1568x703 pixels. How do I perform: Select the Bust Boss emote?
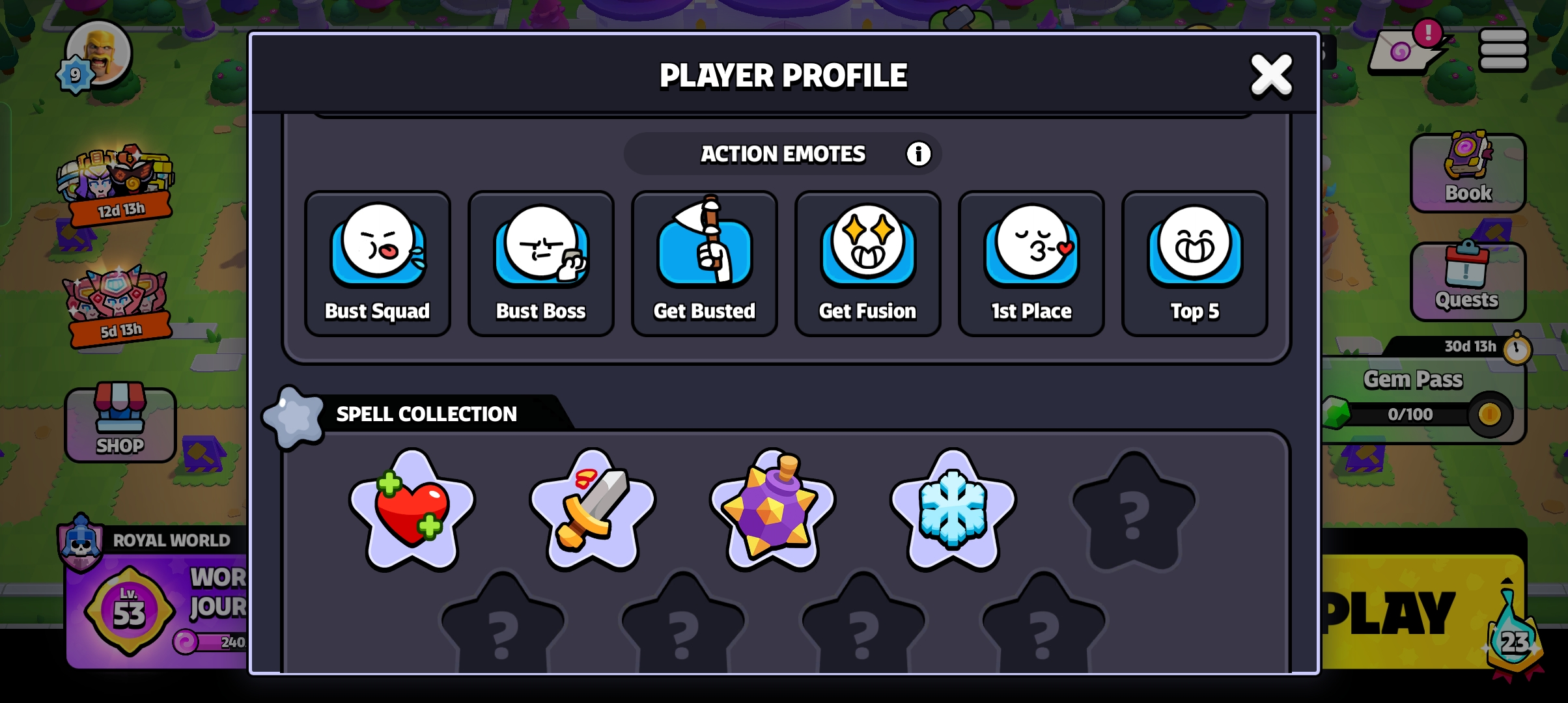(x=541, y=264)
